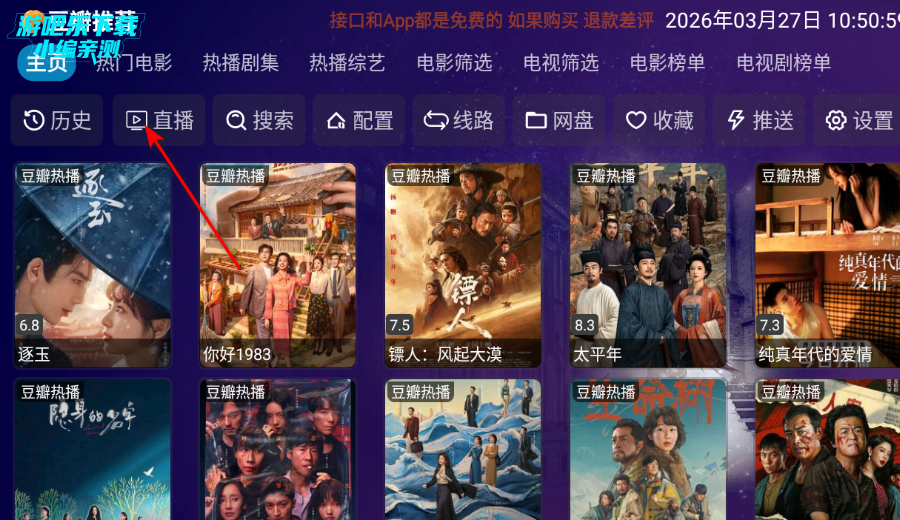Switch to the 热播综艺 tab

[347, 63]
